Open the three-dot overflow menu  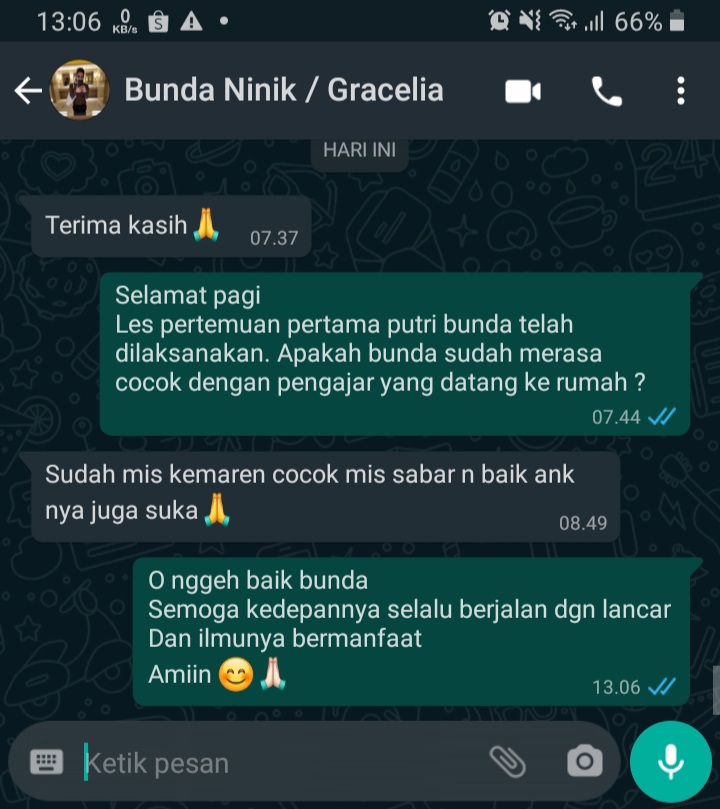pyautogui.click(x=681, y=91)
